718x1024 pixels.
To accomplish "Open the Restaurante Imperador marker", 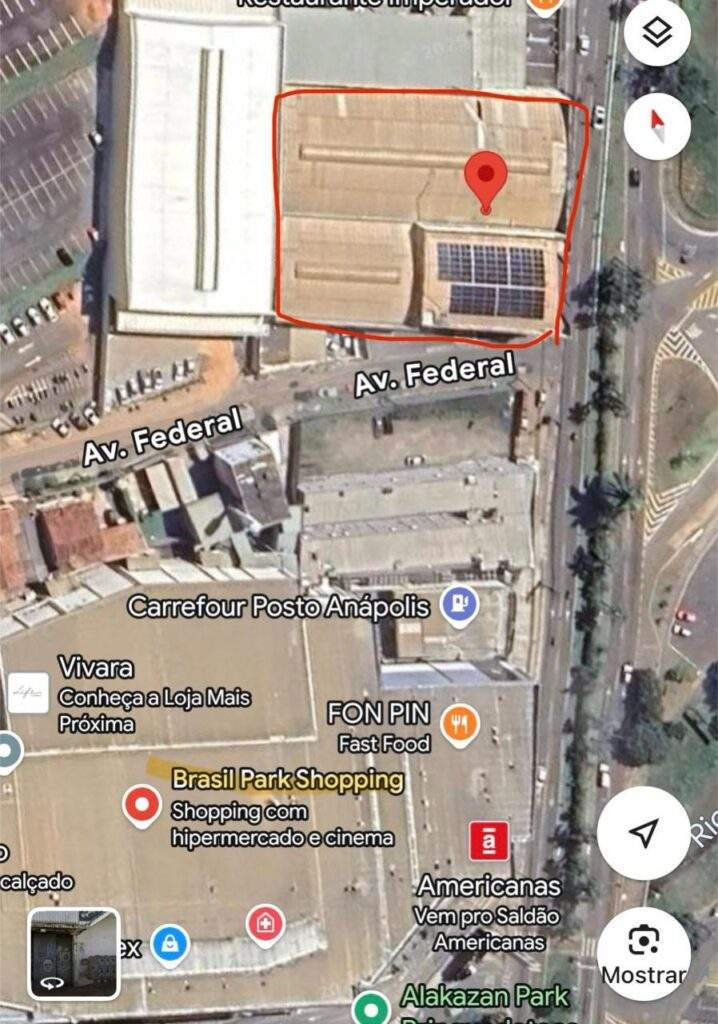I will point(544,7).
